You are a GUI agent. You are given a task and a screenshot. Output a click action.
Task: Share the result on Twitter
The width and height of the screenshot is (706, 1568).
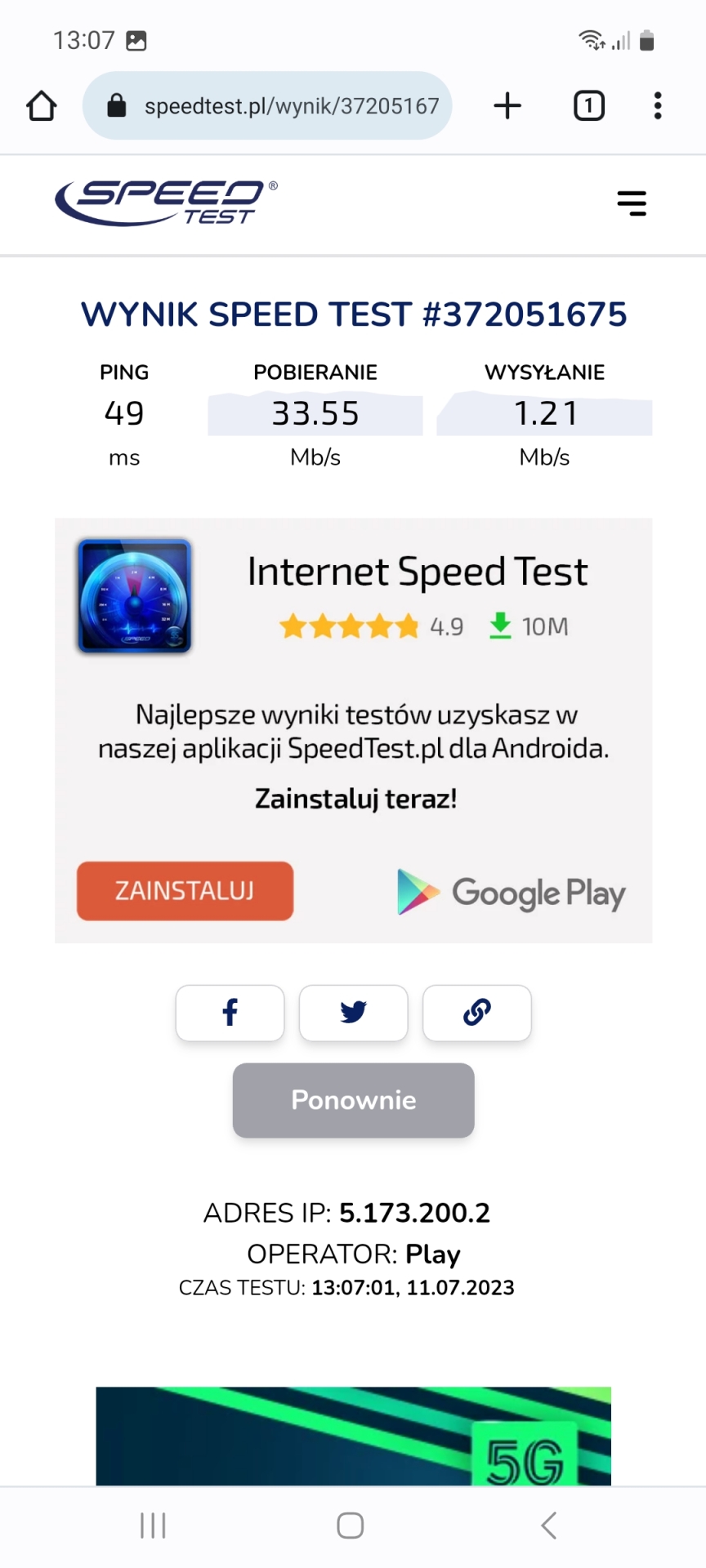[353, 1013]
